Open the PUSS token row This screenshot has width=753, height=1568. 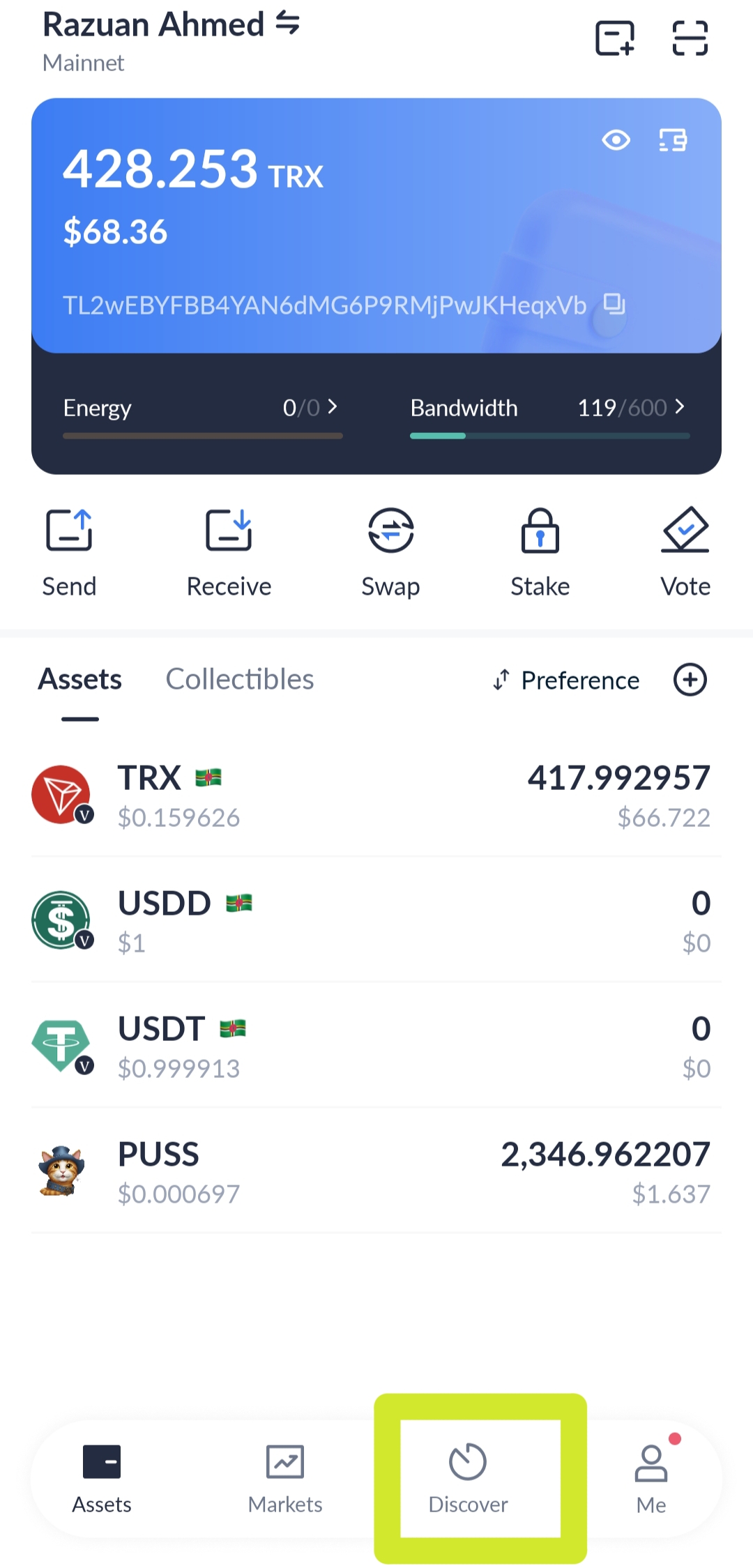pyautogui.click(x=376, y=1172)
